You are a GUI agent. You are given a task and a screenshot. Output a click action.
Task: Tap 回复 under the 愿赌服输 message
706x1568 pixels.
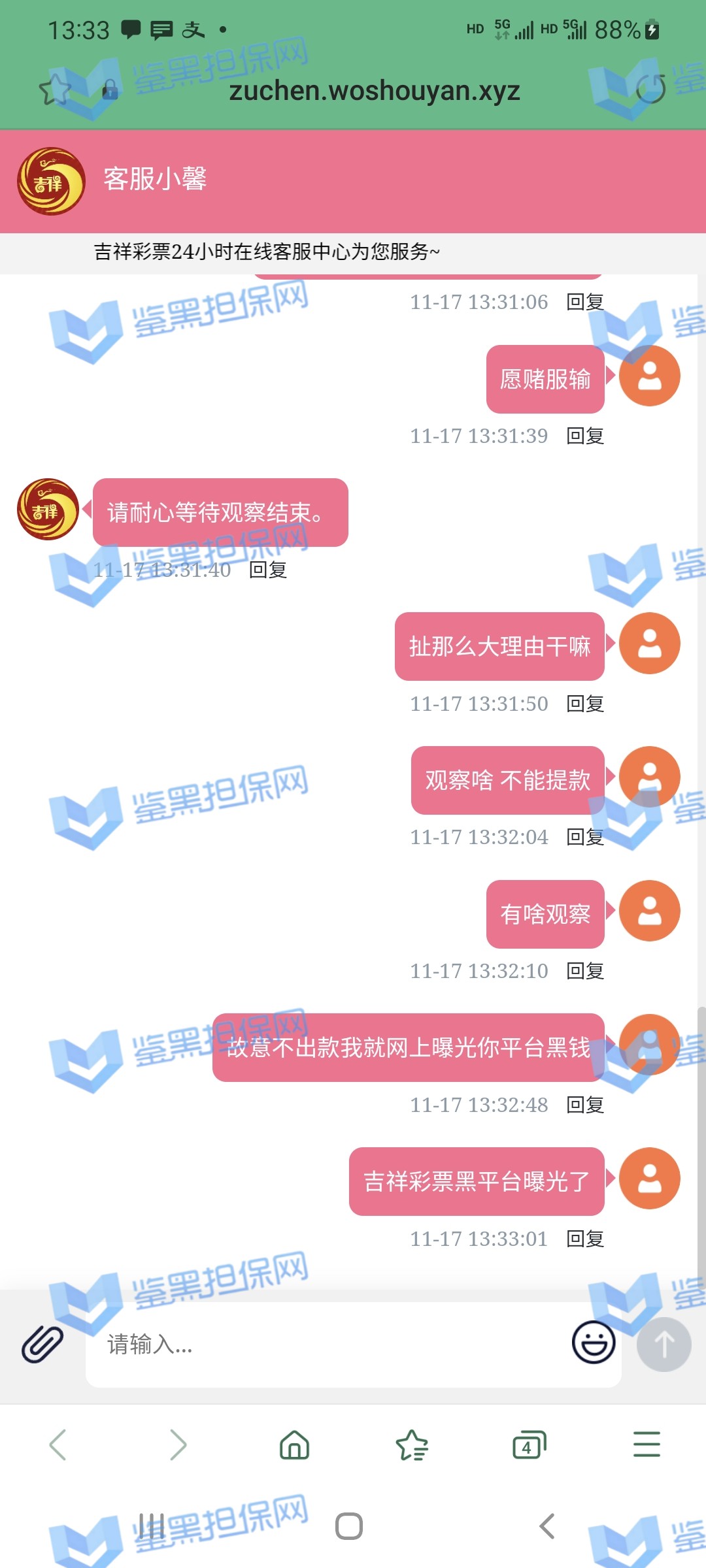pyautogui.click(x=584, y=436)
